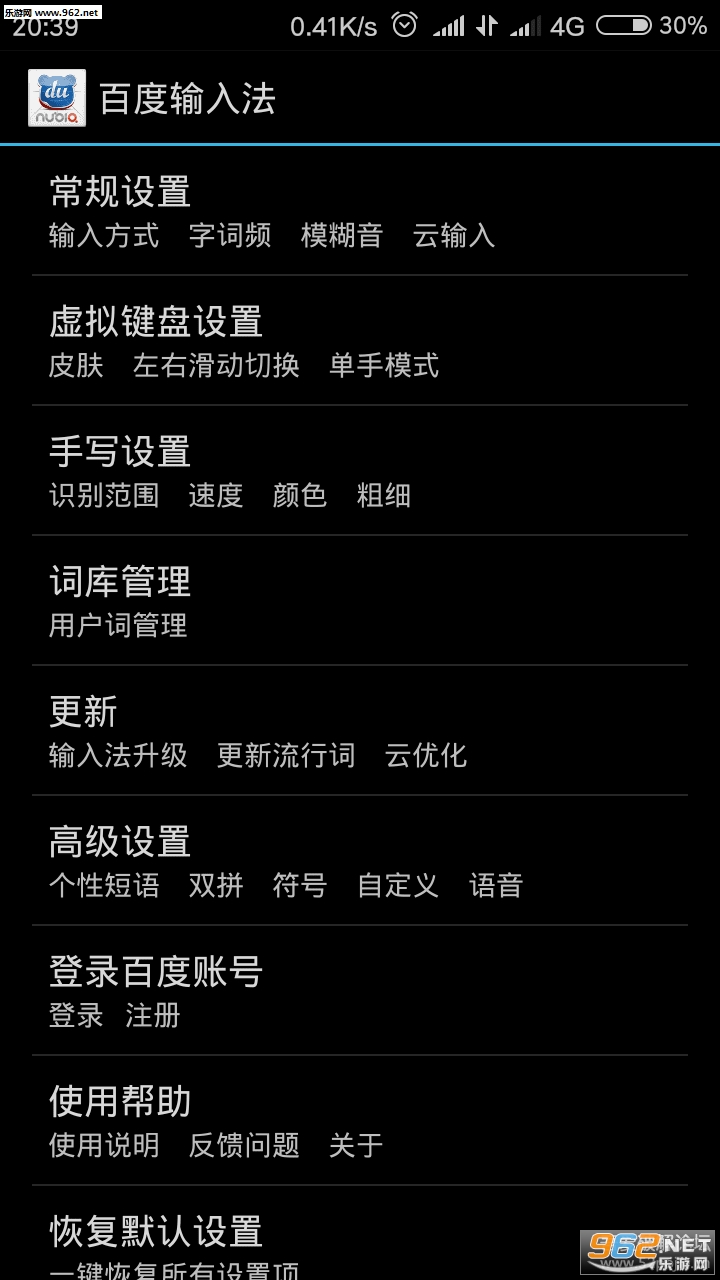Open 词库管理 dictionary management
The image size is (720, 1280).
(x=360, y=601)
